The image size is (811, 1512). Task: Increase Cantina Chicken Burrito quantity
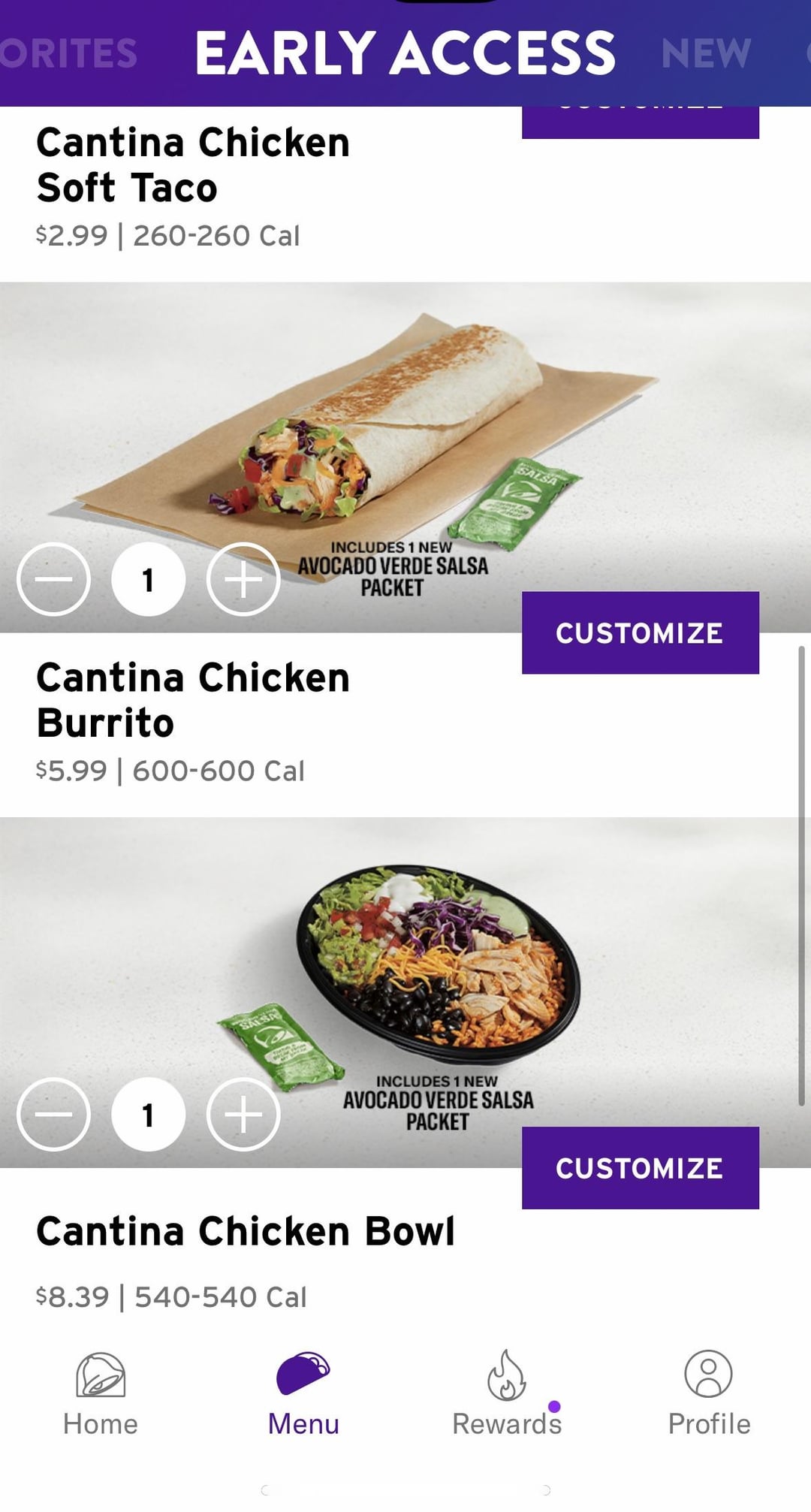[243, 580]
